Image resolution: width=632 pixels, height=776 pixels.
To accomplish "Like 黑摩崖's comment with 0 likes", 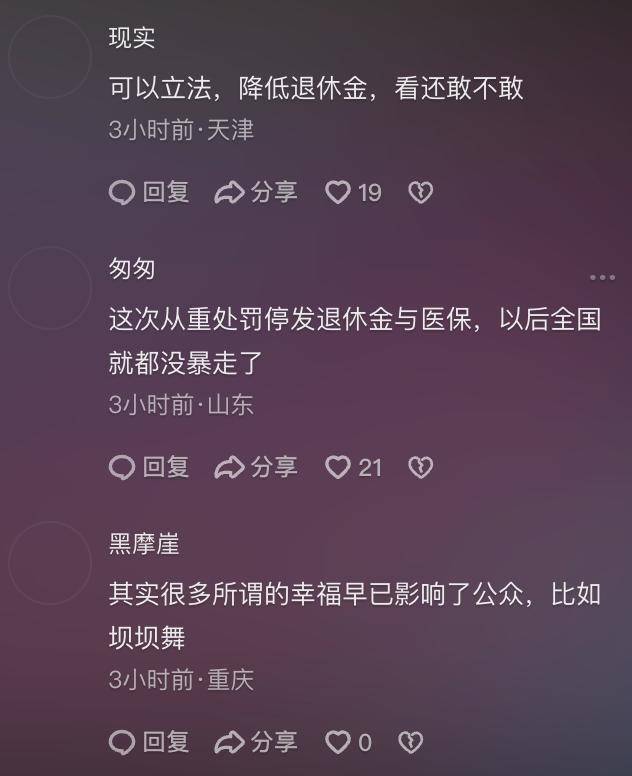I will (339, 742).
